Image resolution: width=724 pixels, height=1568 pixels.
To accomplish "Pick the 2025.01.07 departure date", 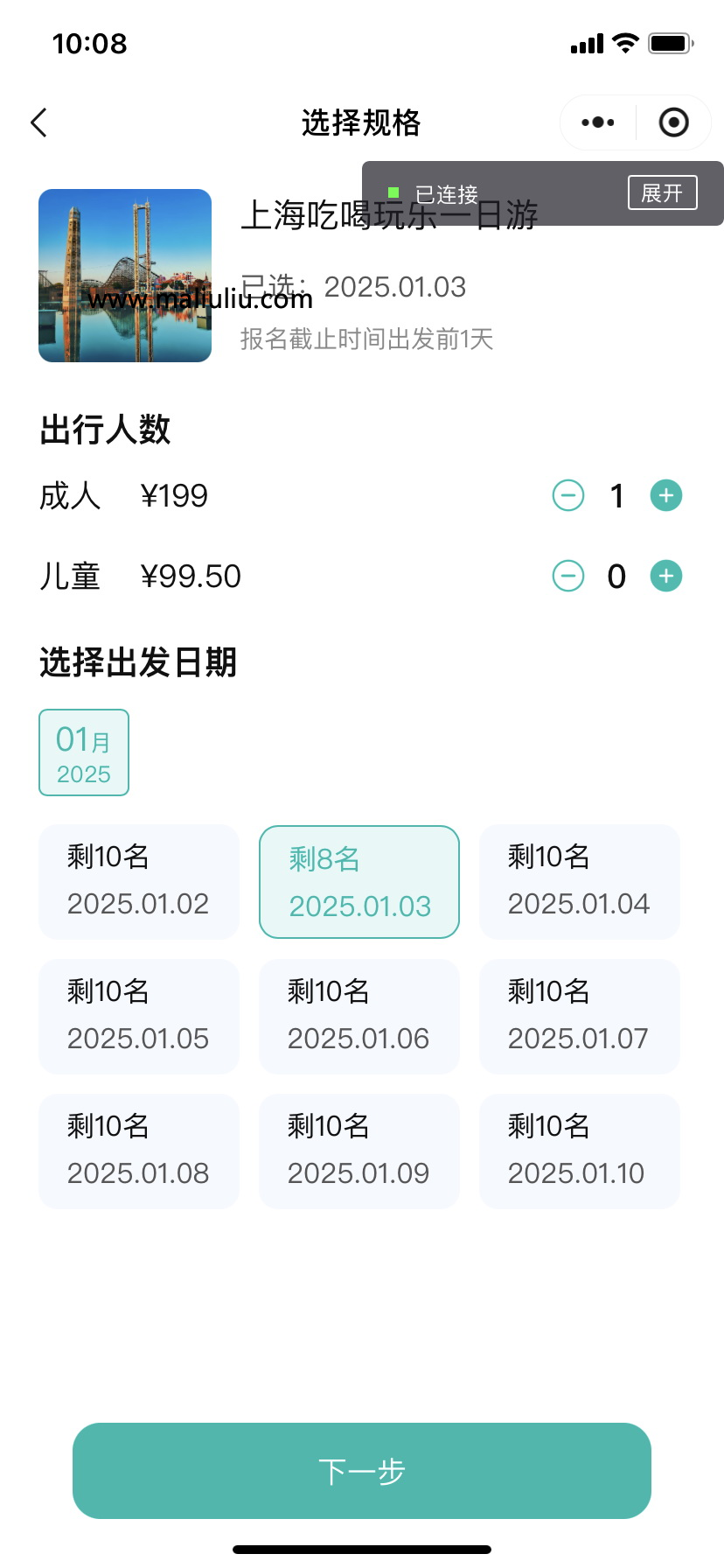I will pos(580,1017).
